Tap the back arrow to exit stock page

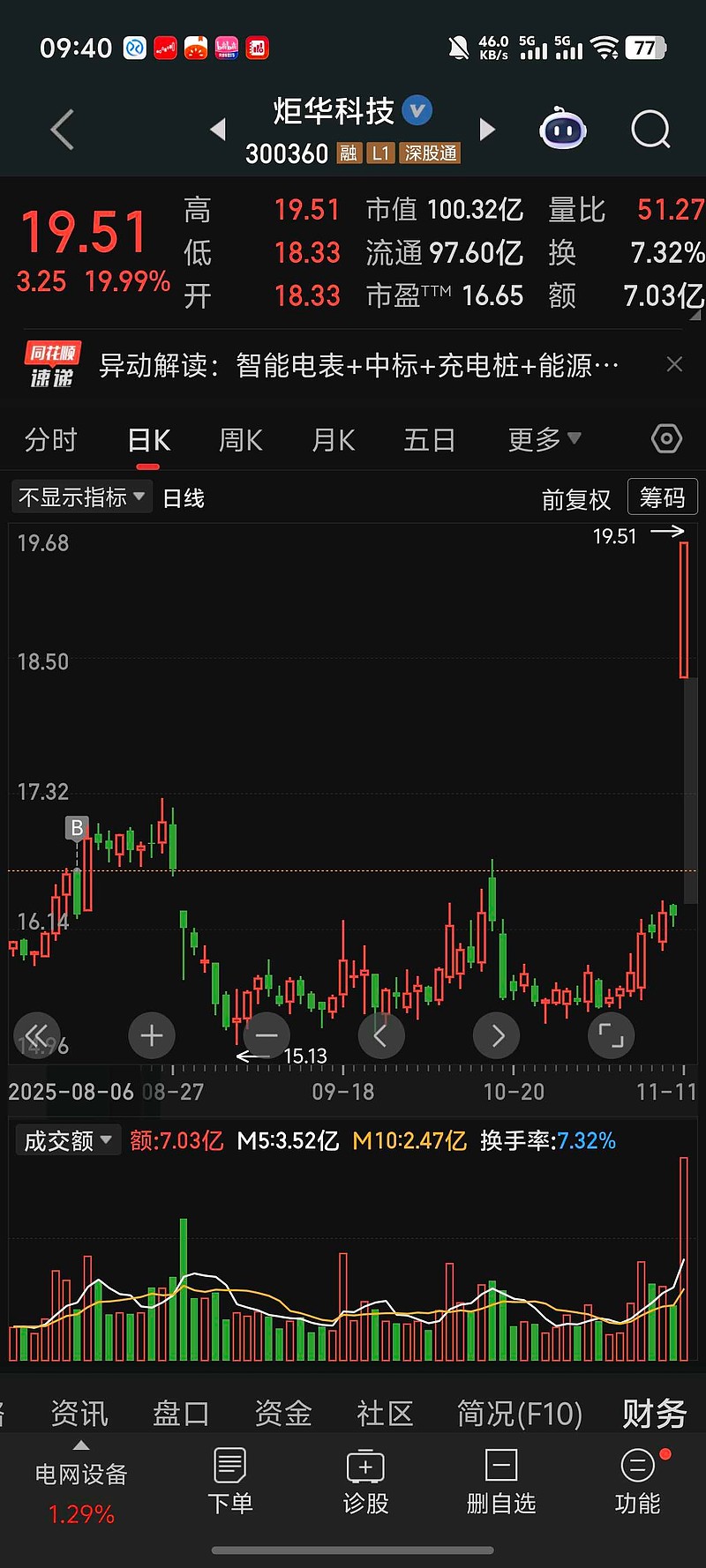click(x=61, y=128)
